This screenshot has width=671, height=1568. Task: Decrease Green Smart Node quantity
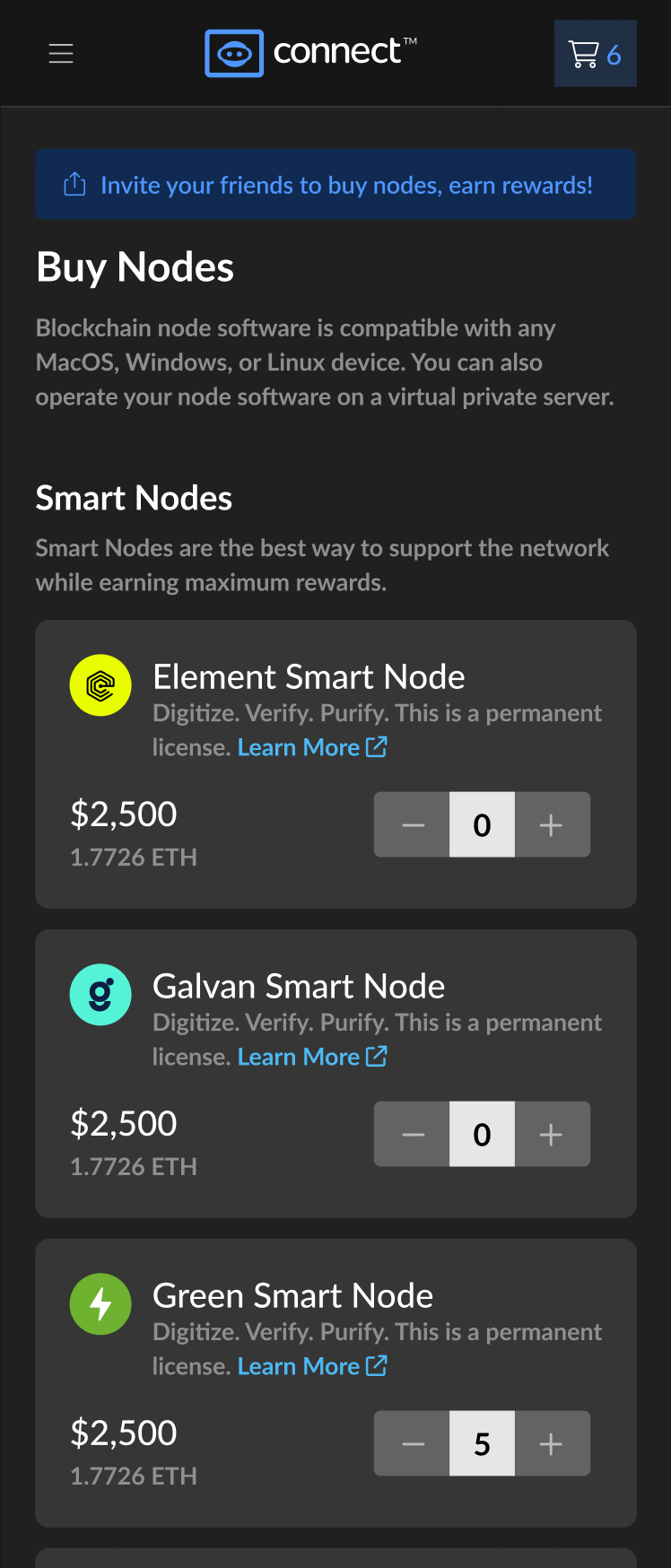point(413,1443)
